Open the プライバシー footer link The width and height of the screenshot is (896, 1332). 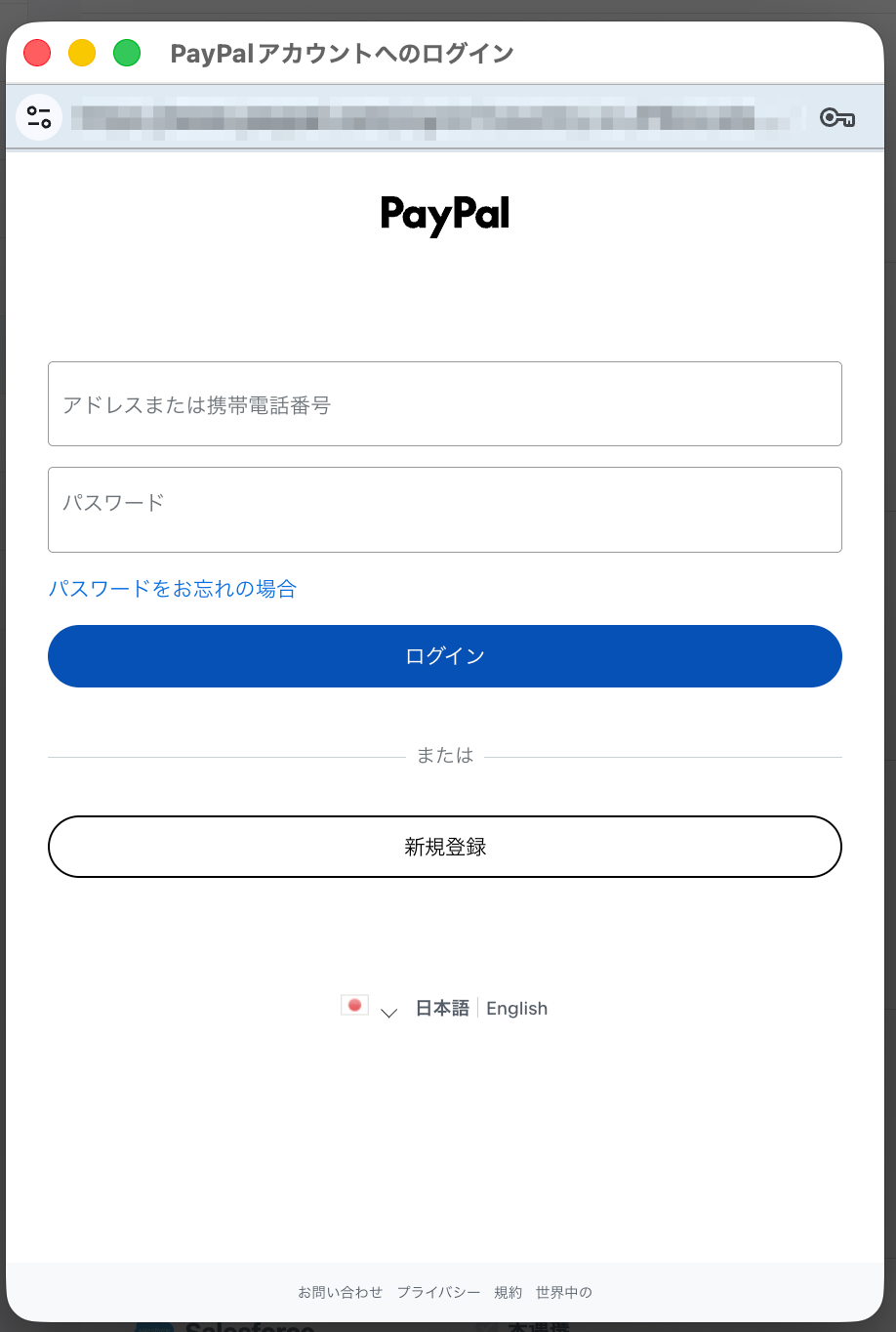pos(438,1293)
